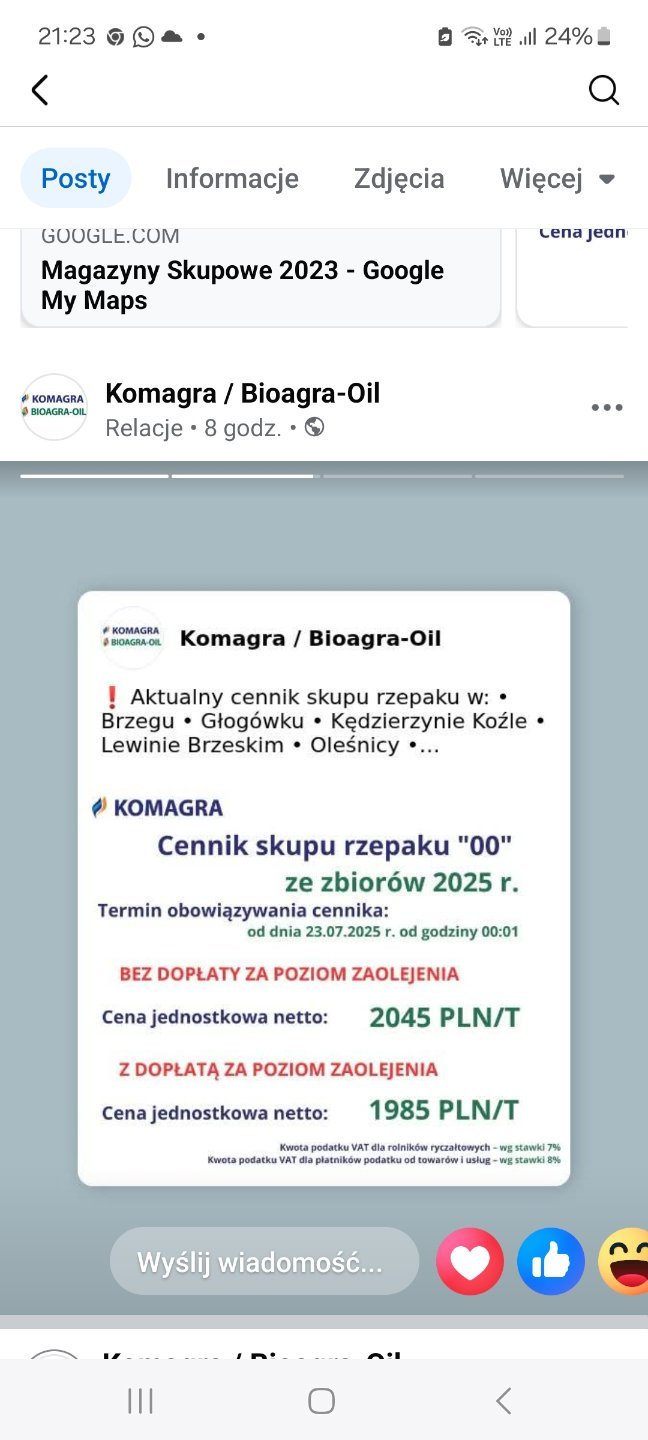Open overflow menu on Komagra story post
Image resolution: width=648 pixels, height=1440 pixels.
pyautogui.click(x=606, y=408)
